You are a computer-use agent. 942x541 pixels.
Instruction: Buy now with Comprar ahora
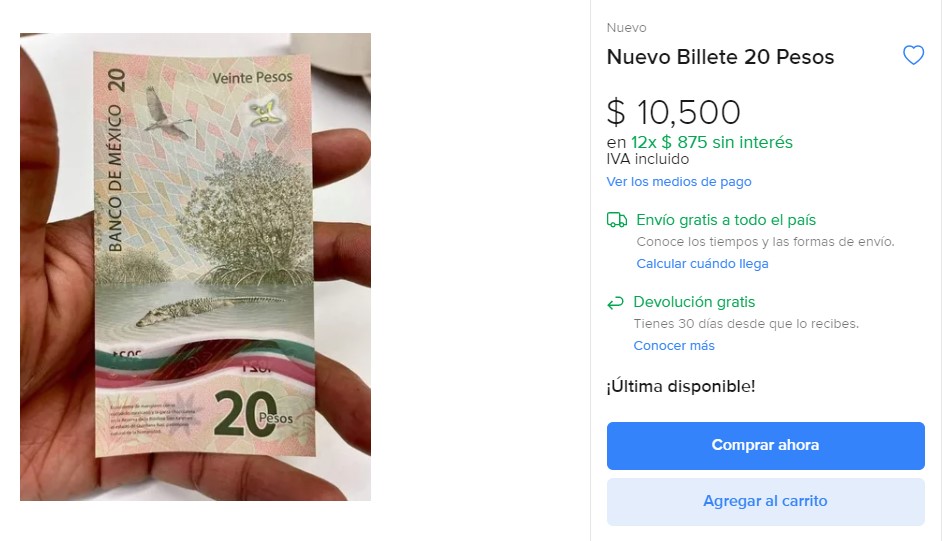pos(765,446)
